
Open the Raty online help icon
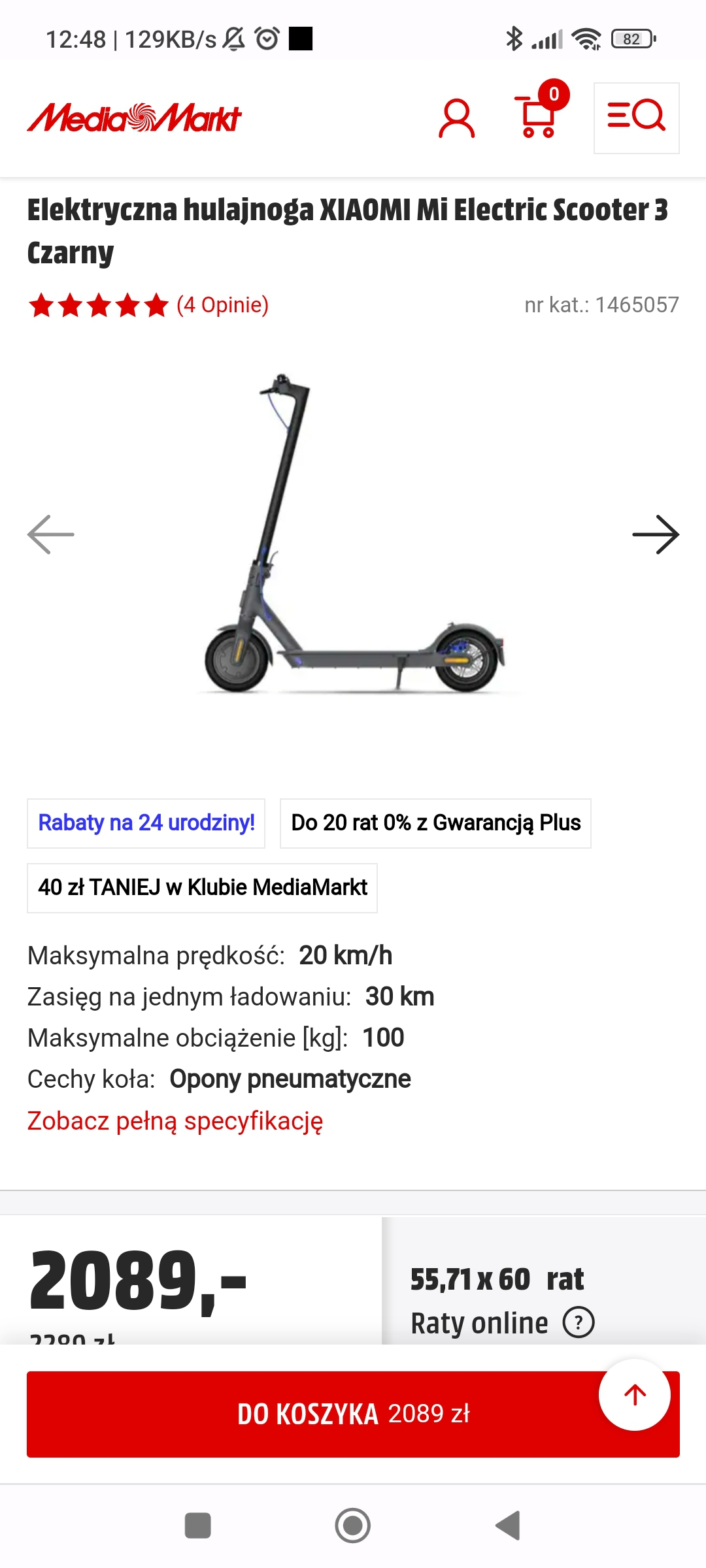579,1323
